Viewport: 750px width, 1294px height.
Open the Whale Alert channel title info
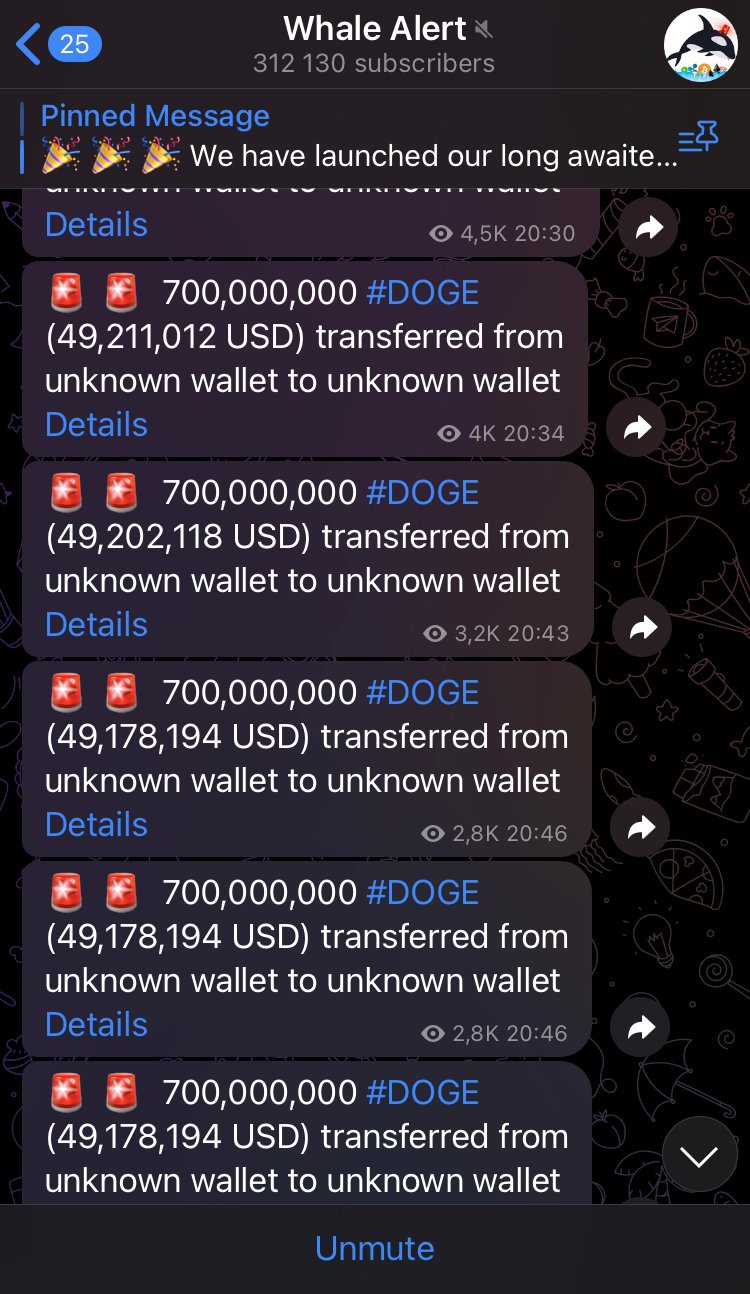375,44
